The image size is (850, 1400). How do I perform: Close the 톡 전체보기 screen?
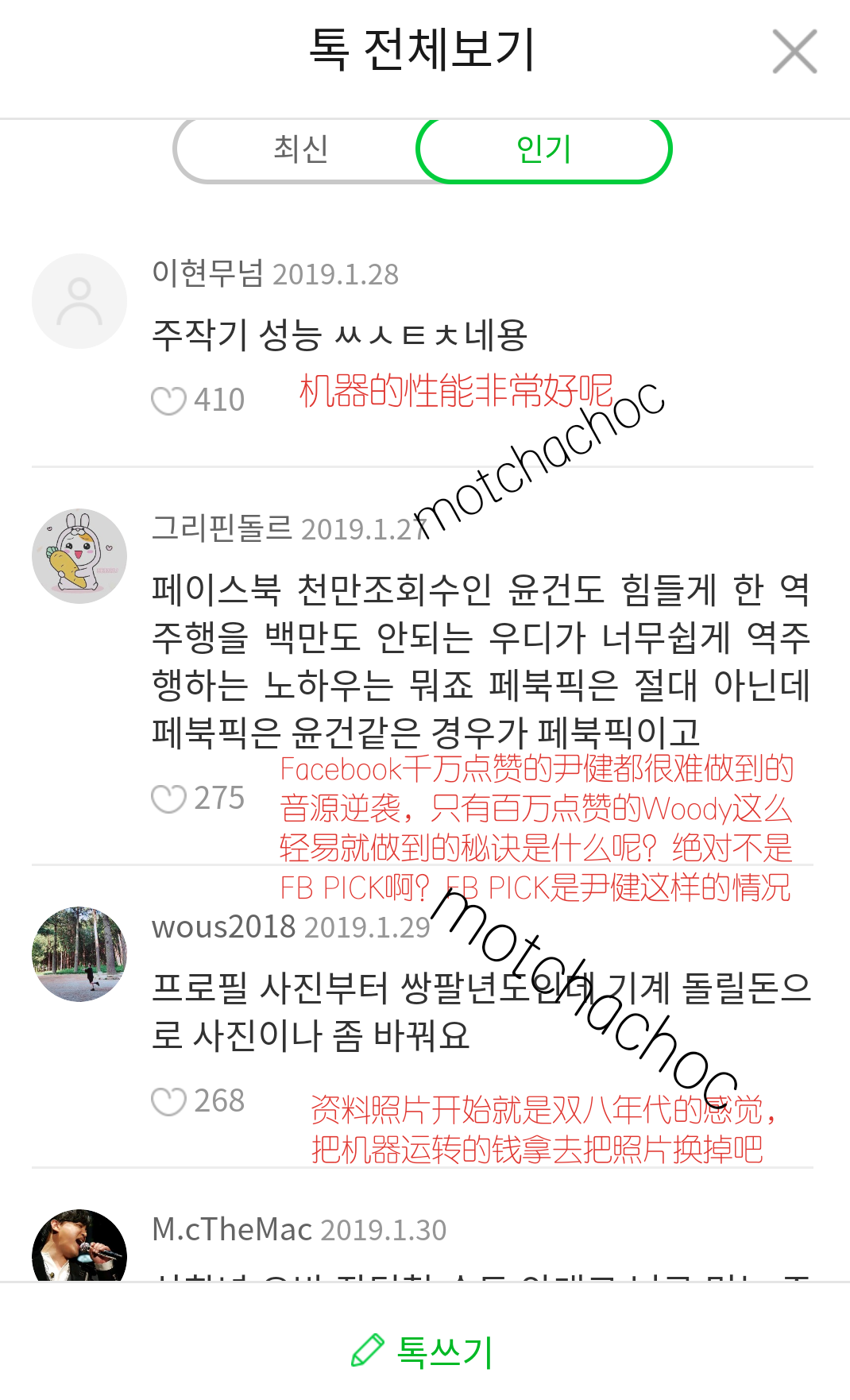point(794,52)
